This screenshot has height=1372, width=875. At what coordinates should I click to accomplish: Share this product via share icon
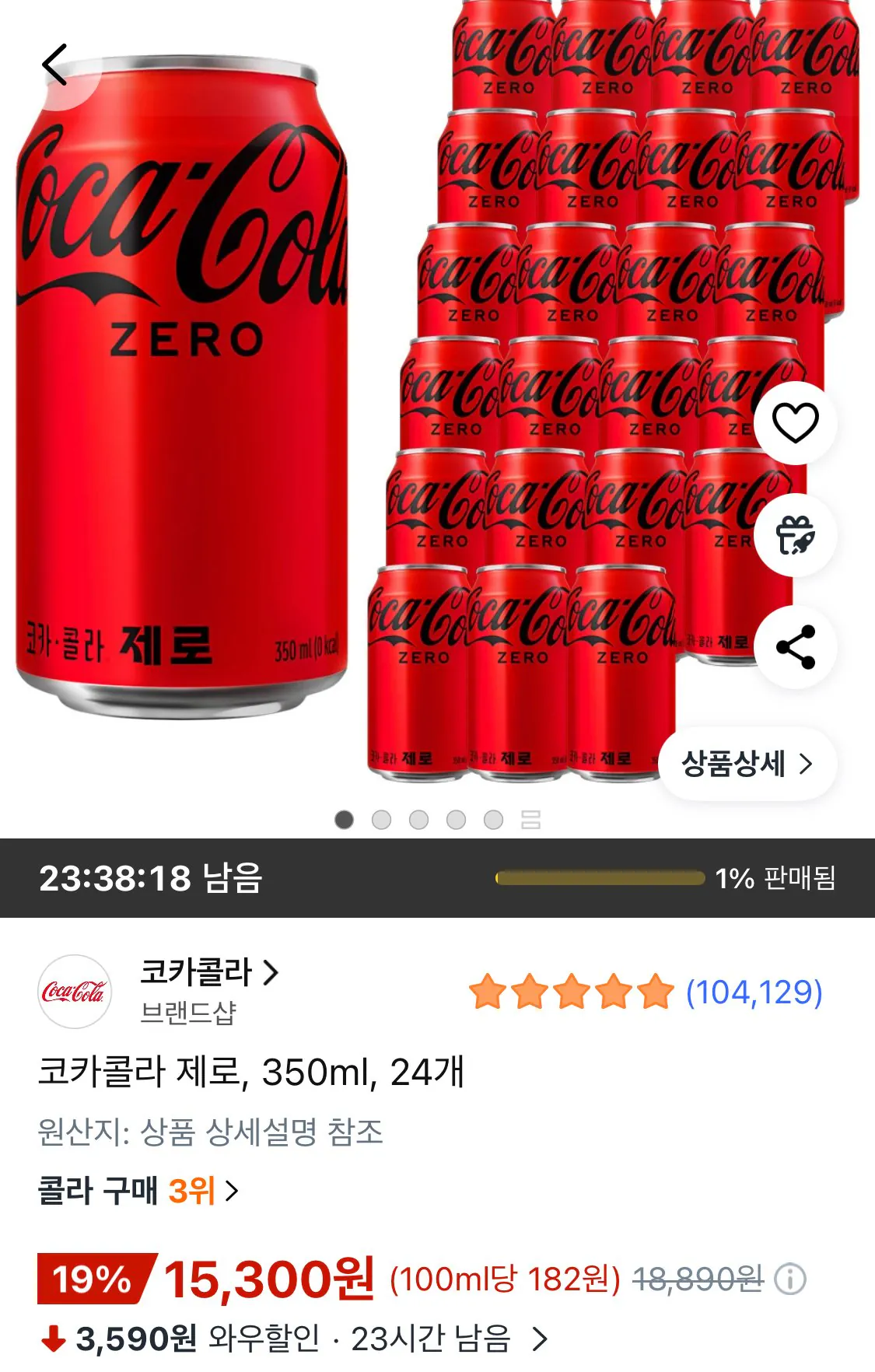795,648
